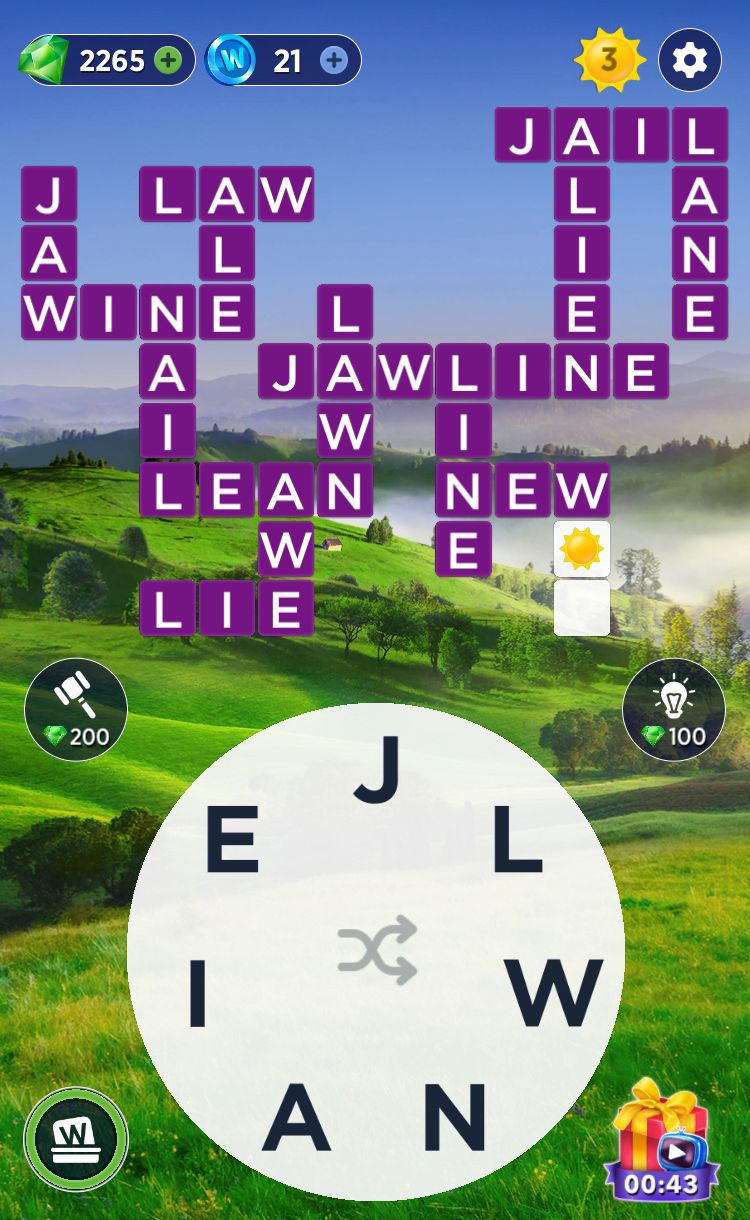Select letter A in the wheel
This screenshot has height=1220, width=750.
(x=296, y=1116)
